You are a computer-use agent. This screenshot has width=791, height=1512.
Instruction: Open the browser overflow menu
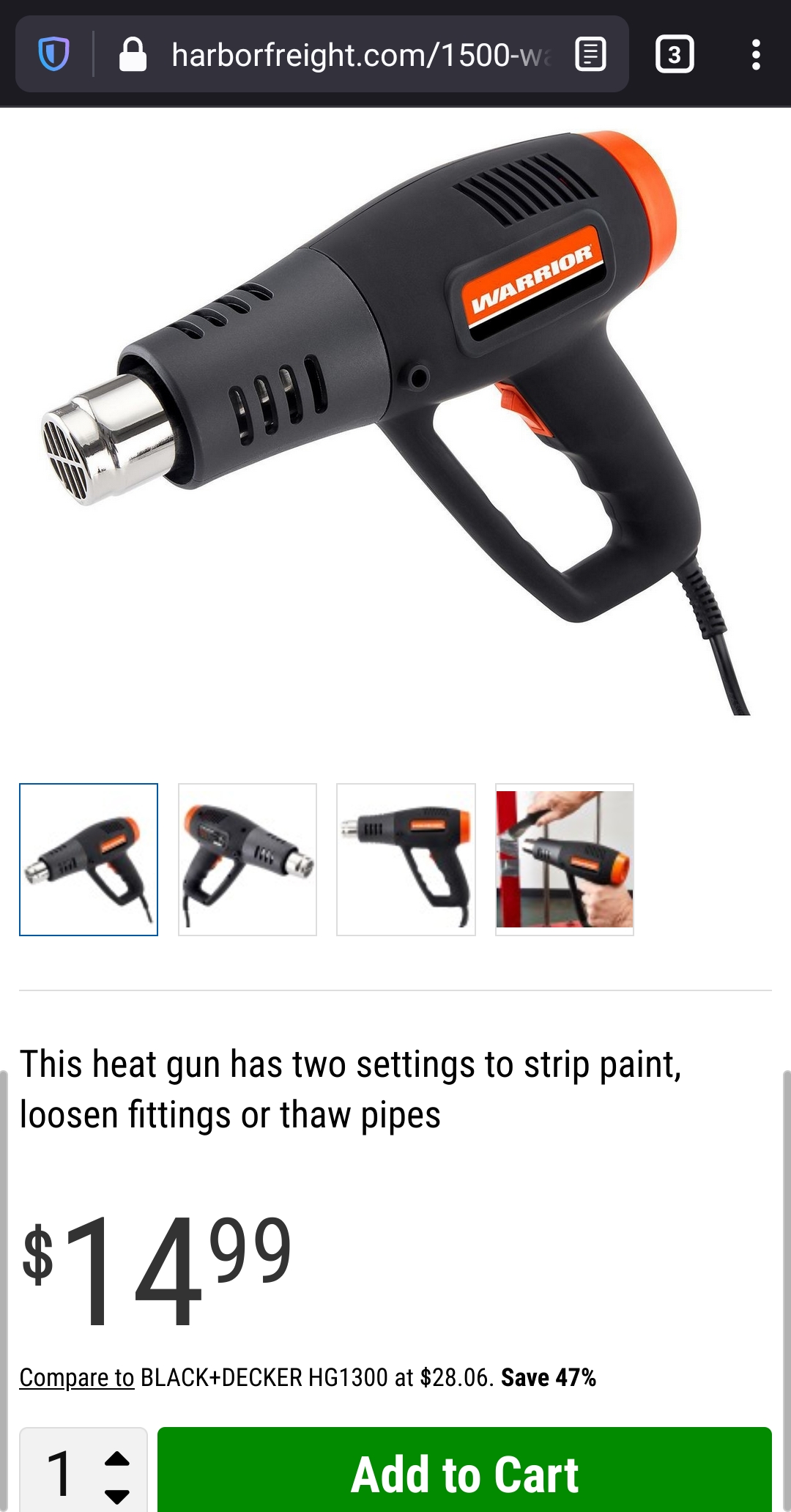pos(755,55)
